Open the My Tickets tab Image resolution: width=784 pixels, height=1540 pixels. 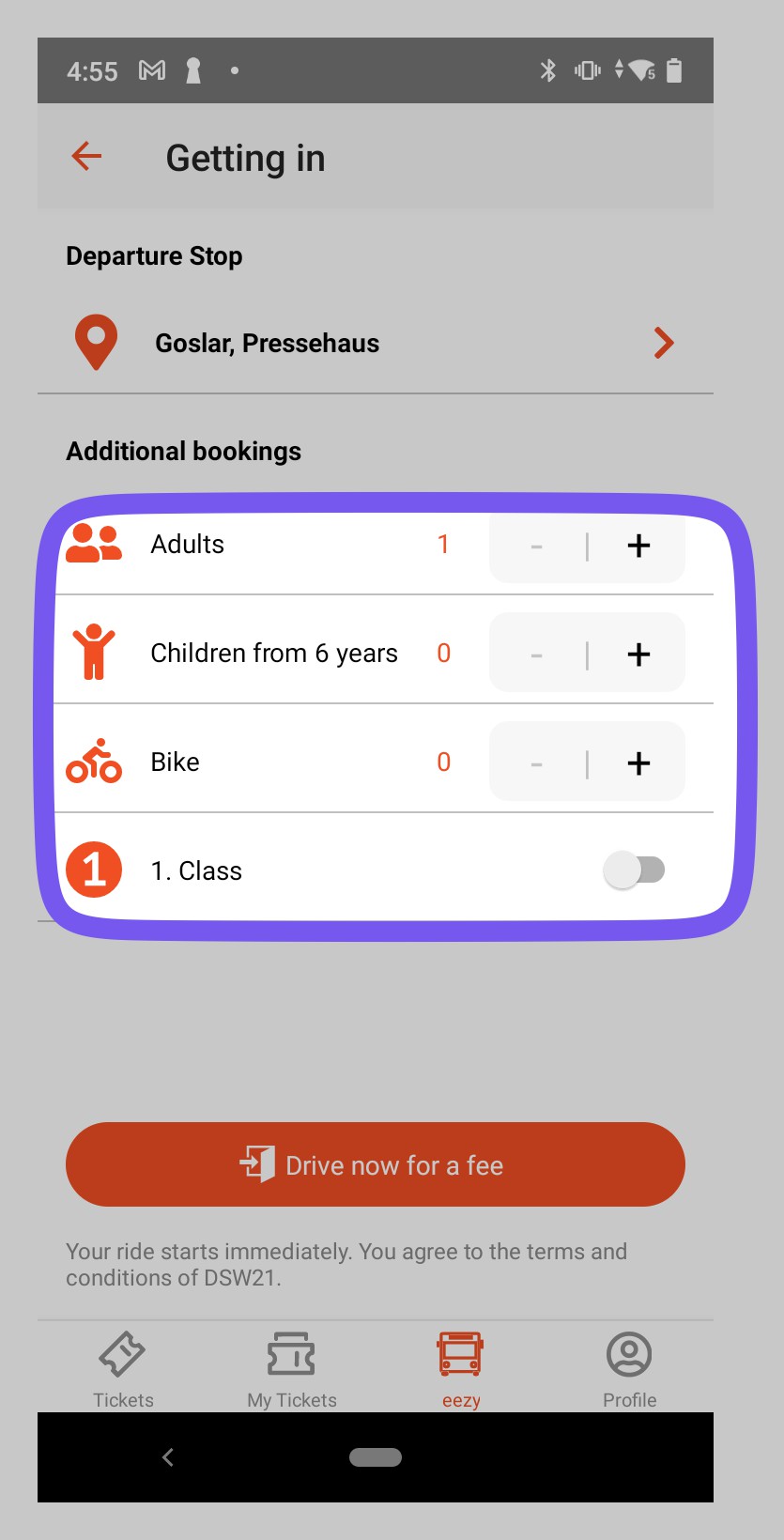[292, 1369]
